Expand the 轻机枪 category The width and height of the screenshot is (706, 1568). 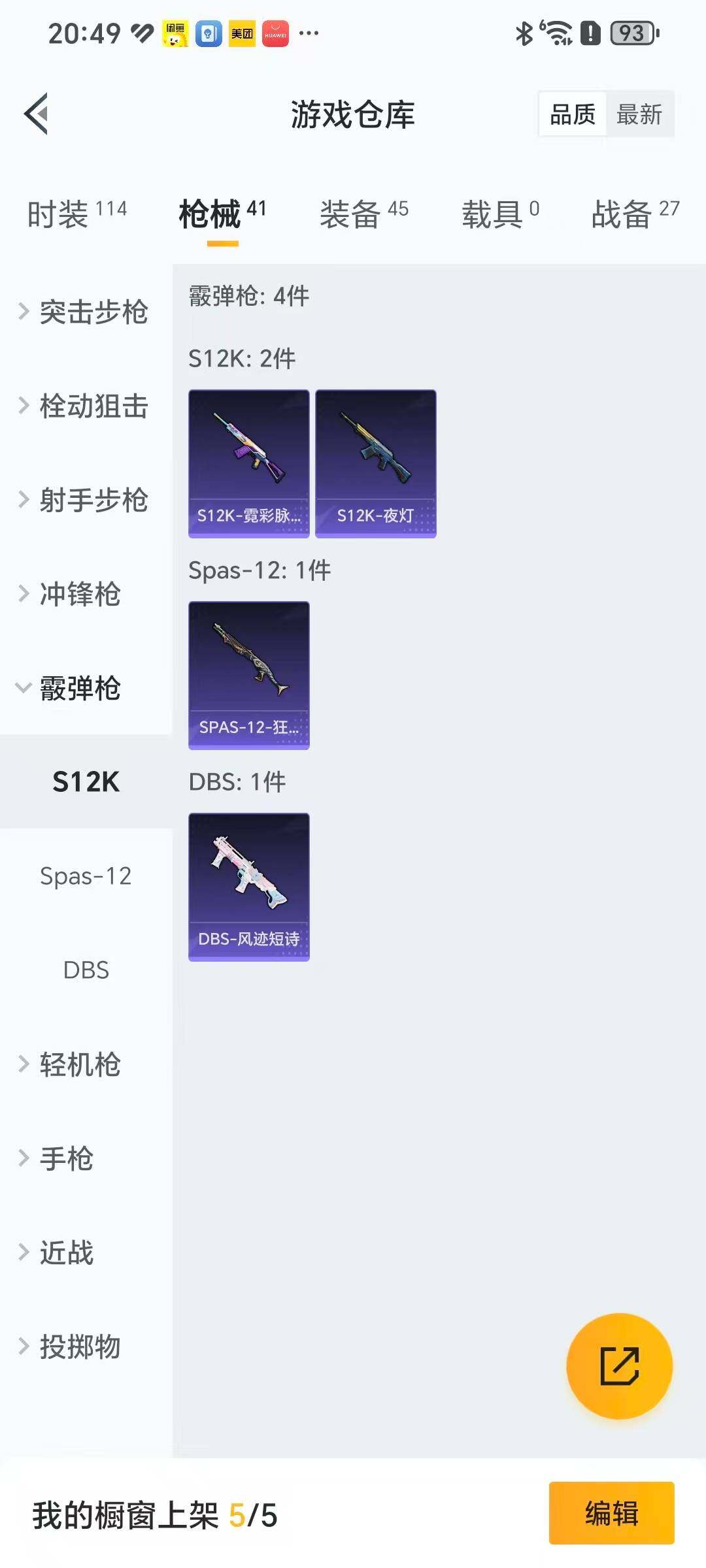78,1064
